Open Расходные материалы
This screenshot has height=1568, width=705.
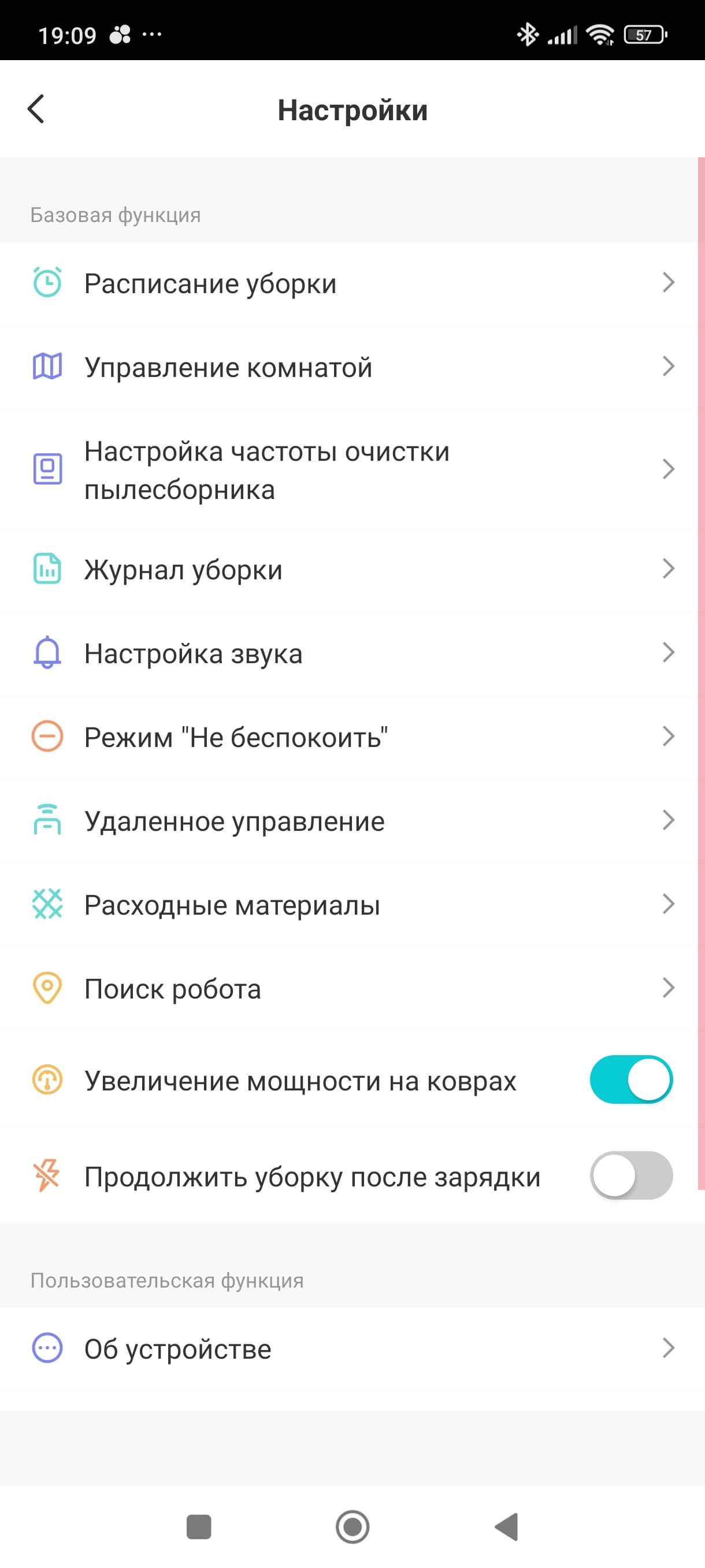(352, 905)
